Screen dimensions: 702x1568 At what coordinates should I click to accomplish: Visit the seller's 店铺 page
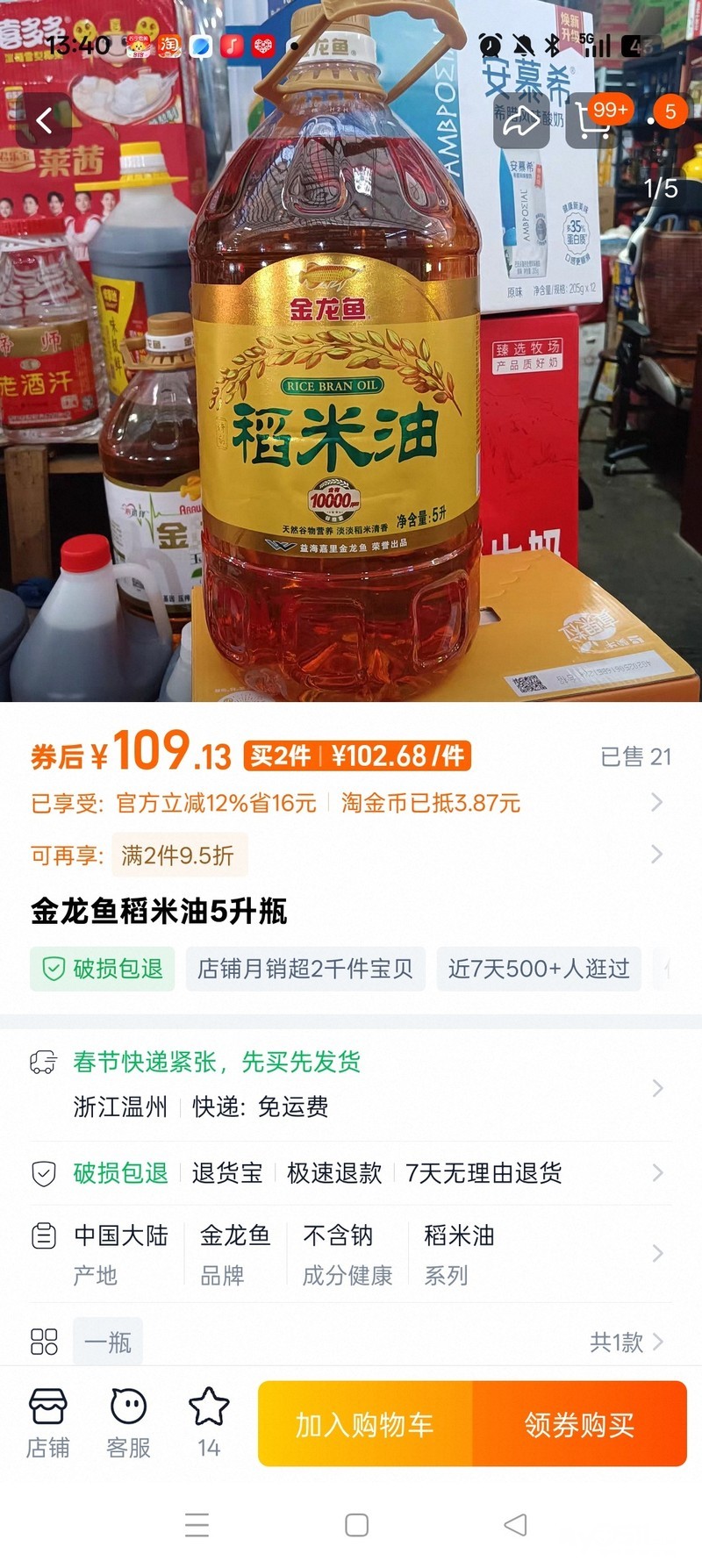click(47, 1423)
